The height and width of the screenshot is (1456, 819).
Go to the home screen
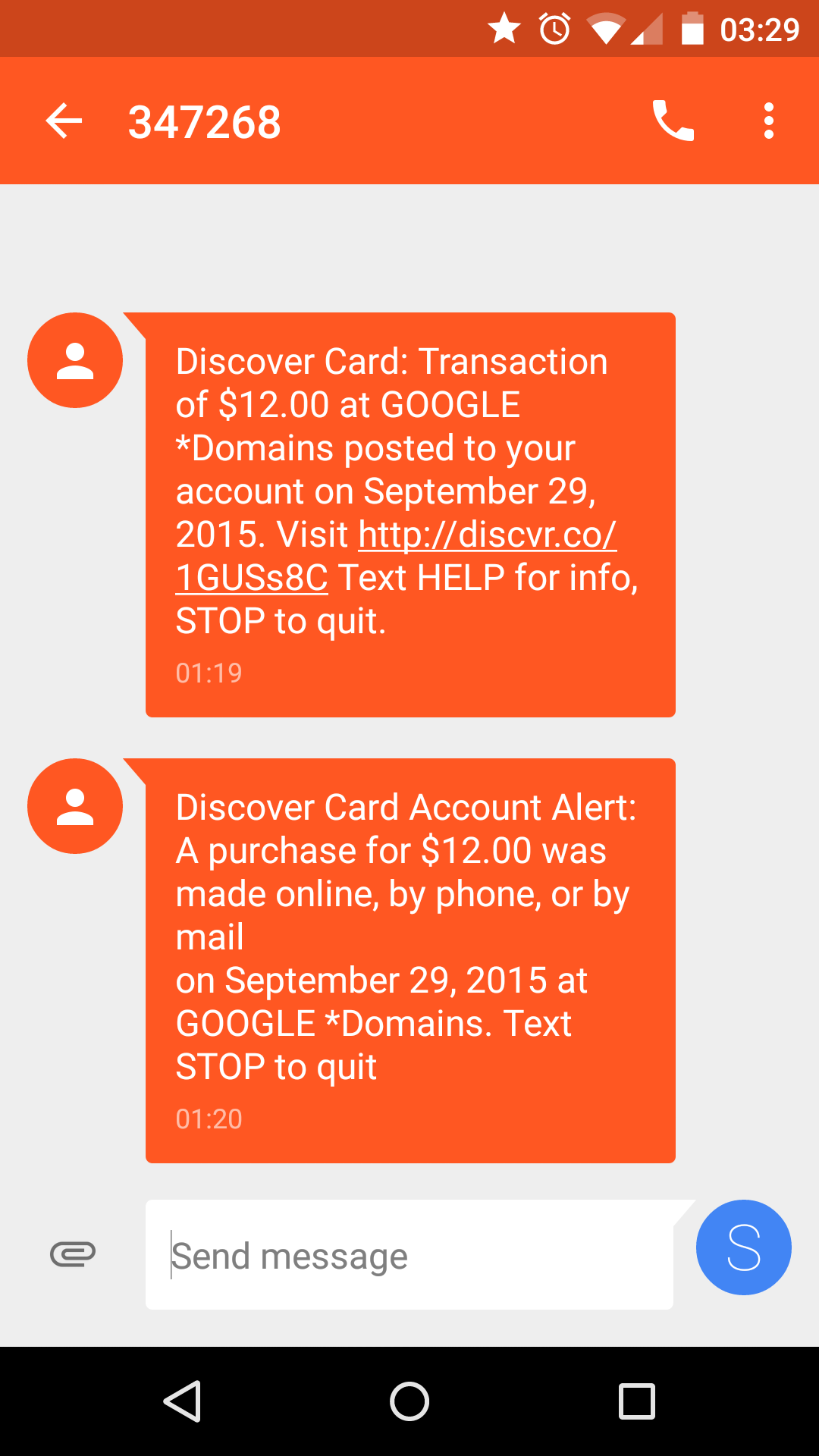(409, 1401)
